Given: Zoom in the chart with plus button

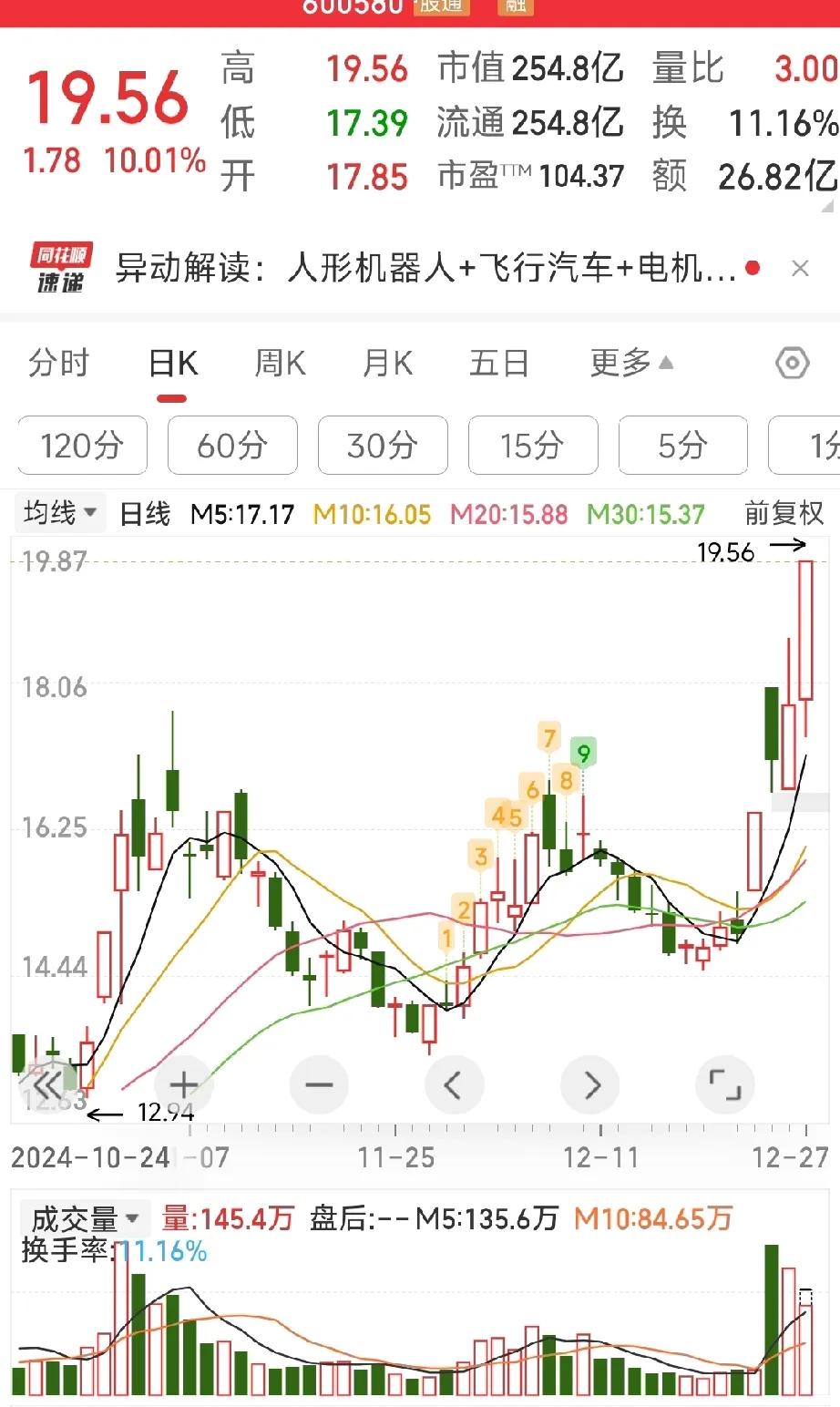Looking at the screenshot, I should [183, 1084].
